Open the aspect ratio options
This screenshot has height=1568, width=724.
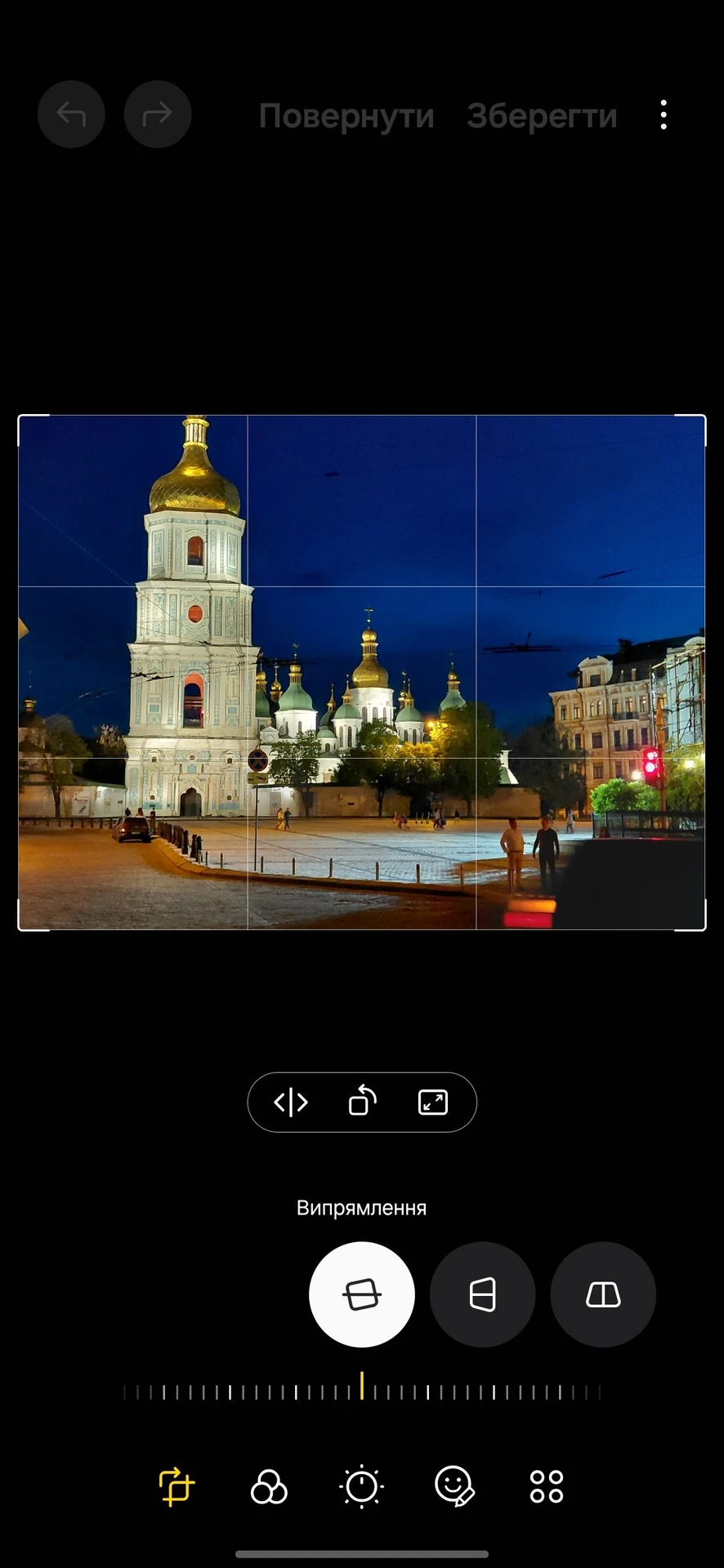[432, 1102]
